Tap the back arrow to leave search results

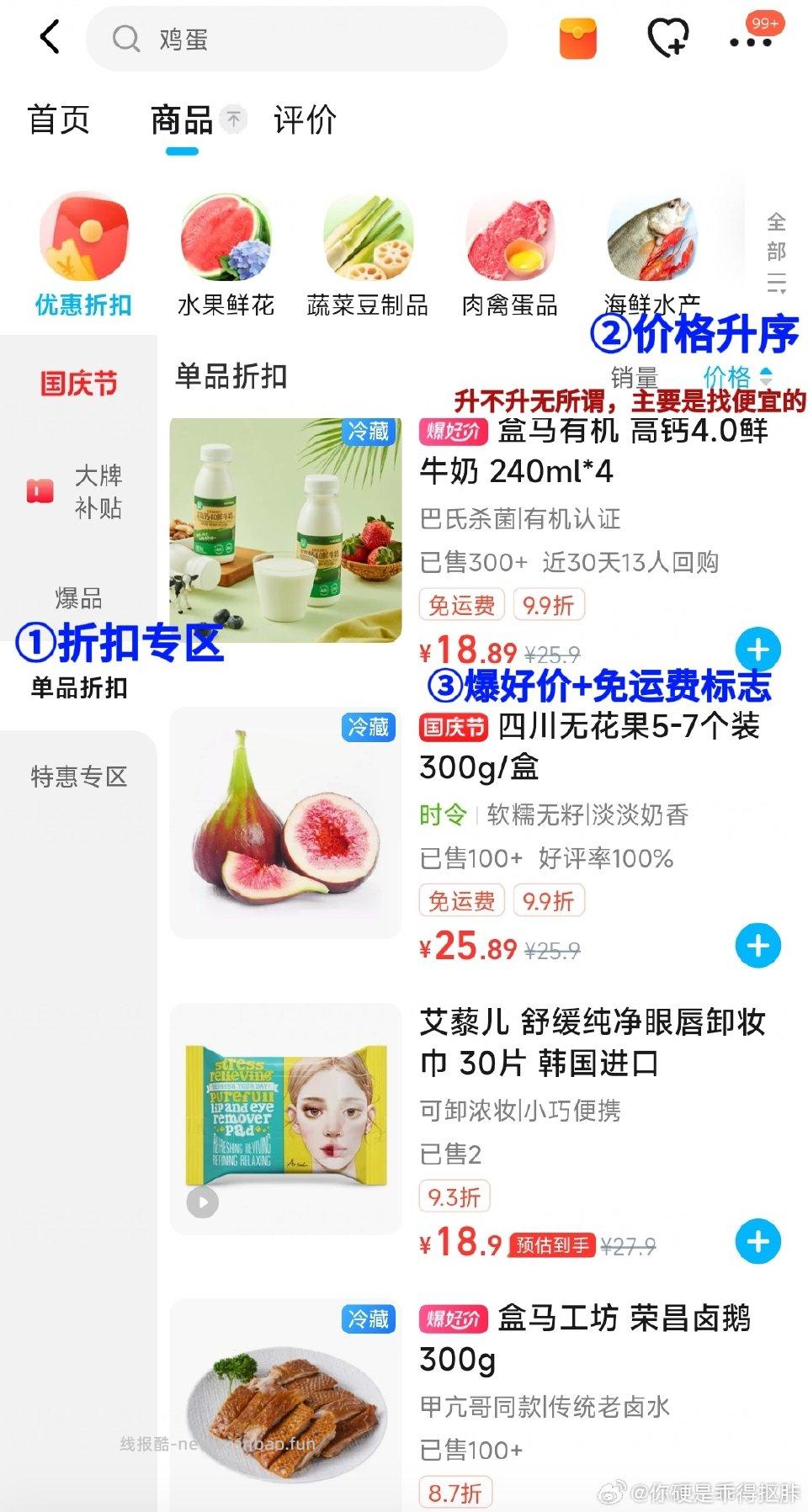48,37
